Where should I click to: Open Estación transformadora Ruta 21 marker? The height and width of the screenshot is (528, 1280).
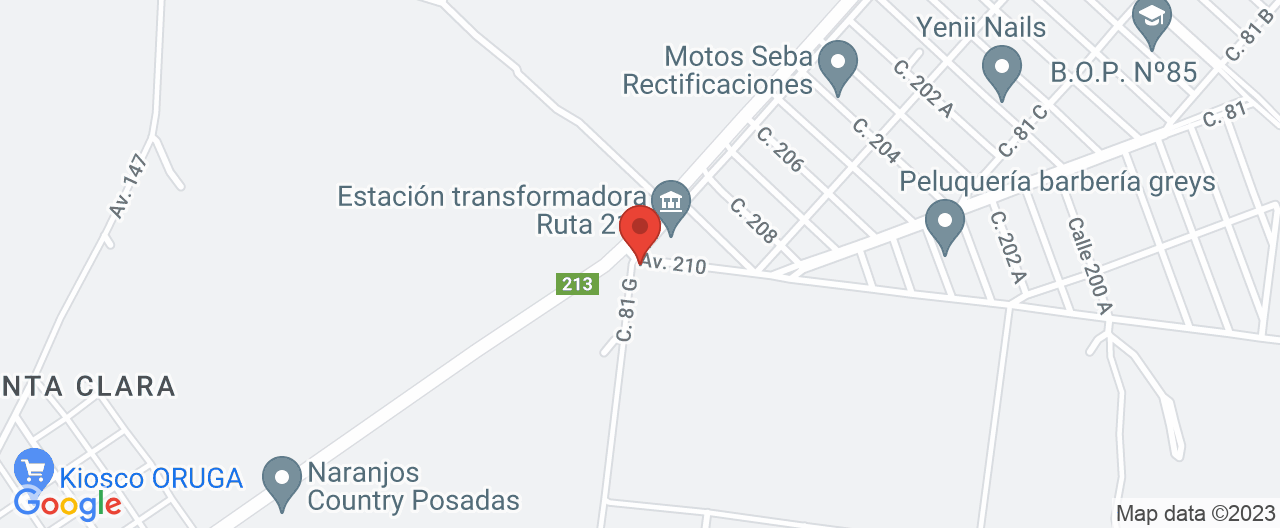pos(671,205)
